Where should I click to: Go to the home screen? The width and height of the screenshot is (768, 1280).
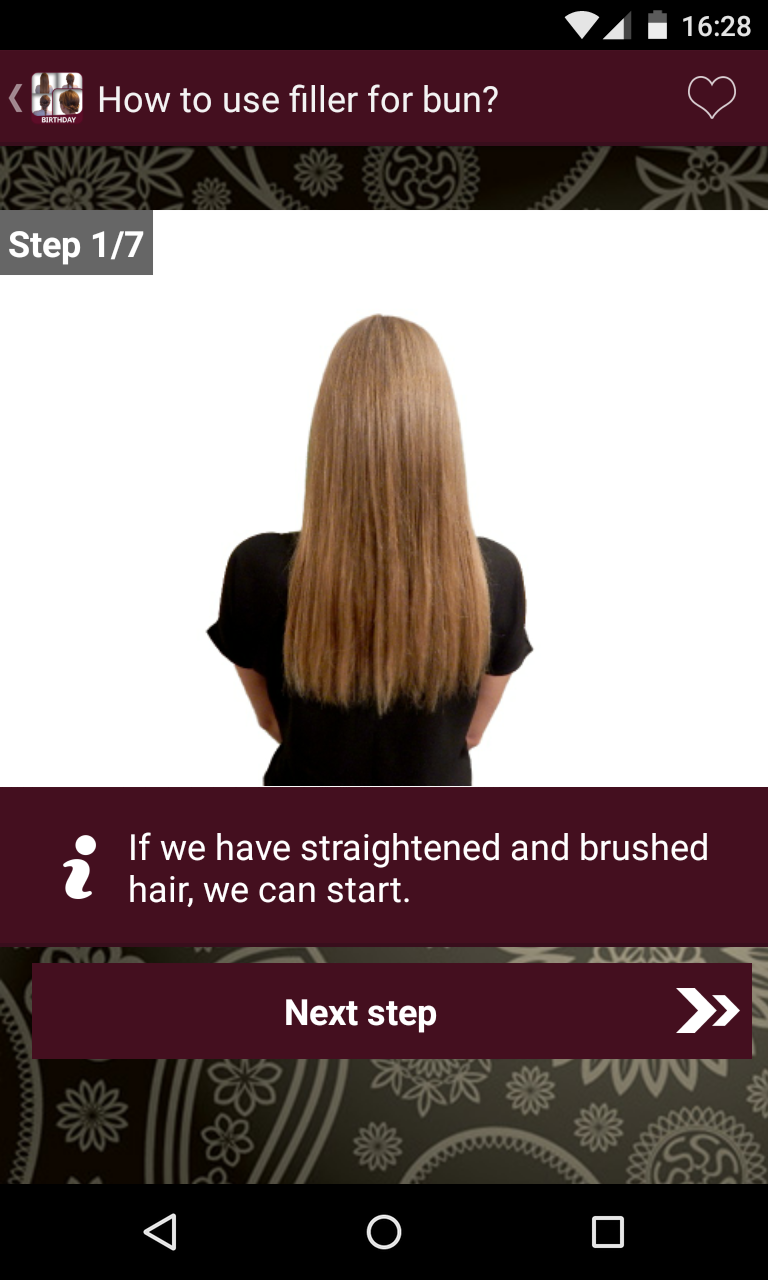384,1231
